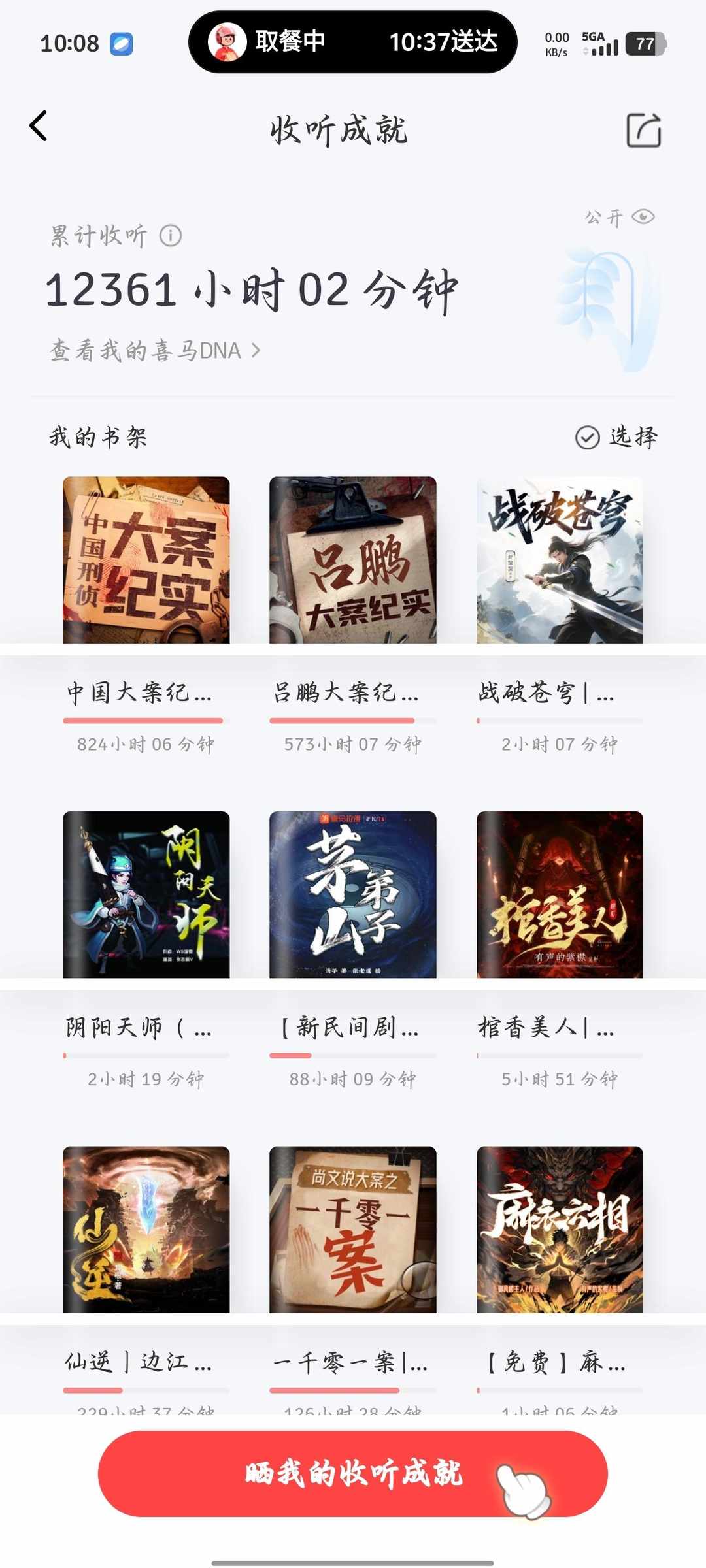Tap the share icon in top bar
Viewport: 706px width, 1568px height.
pyautogui.click(x=643, y=130)
